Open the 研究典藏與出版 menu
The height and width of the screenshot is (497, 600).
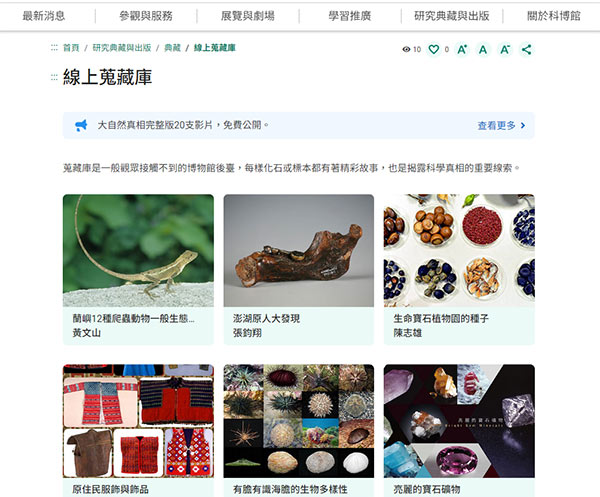451,16
